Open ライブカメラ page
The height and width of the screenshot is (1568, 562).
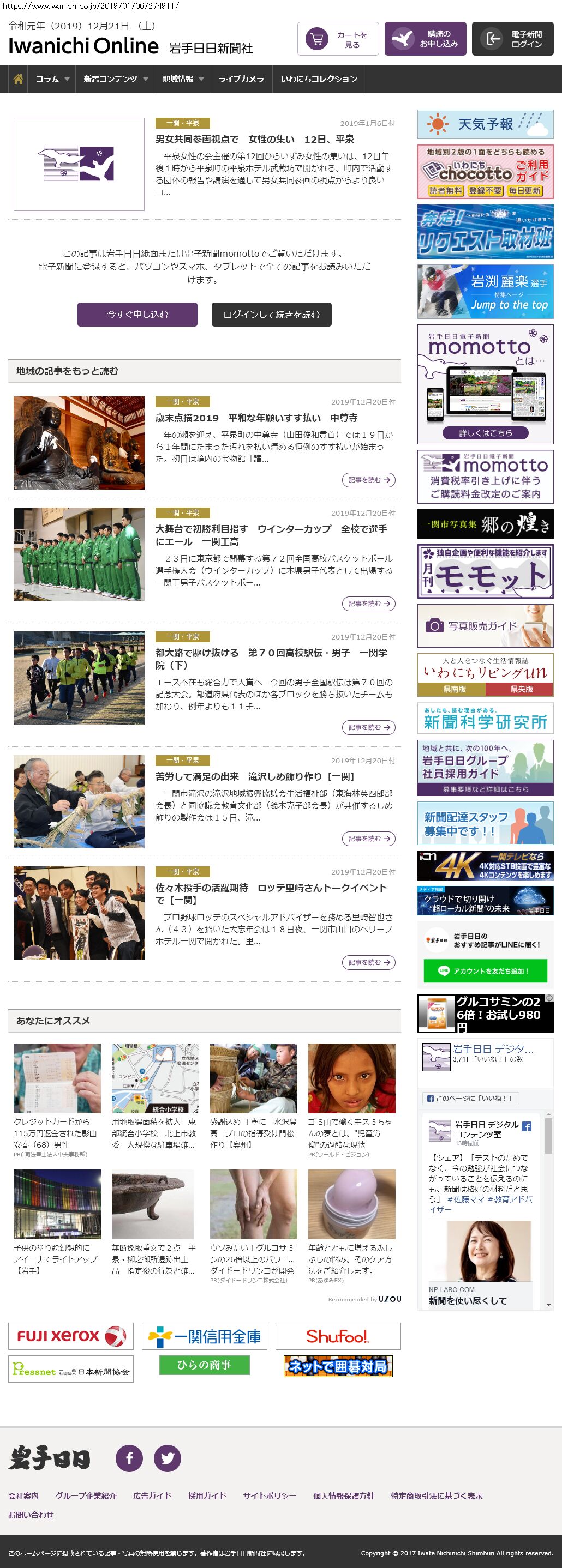(x=241, y=79)
